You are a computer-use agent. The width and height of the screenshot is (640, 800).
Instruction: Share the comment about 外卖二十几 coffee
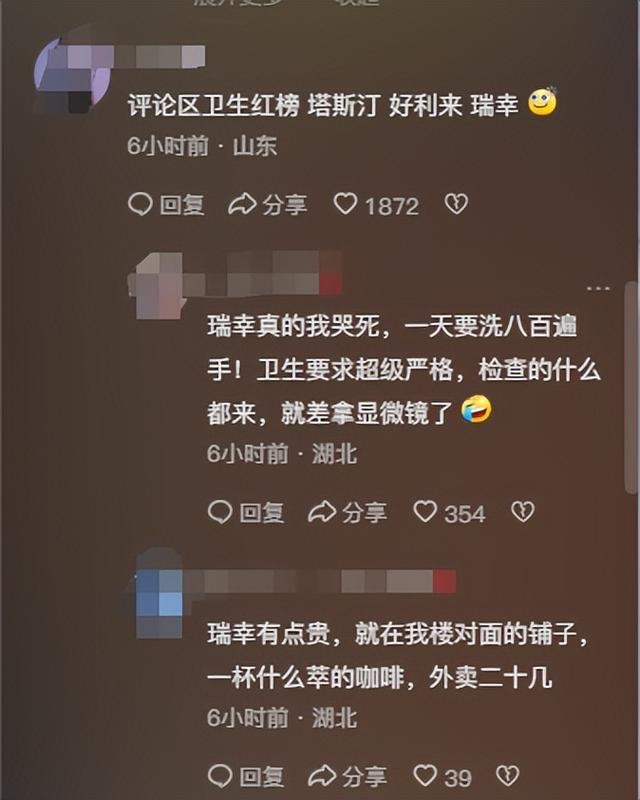(347, 775)
